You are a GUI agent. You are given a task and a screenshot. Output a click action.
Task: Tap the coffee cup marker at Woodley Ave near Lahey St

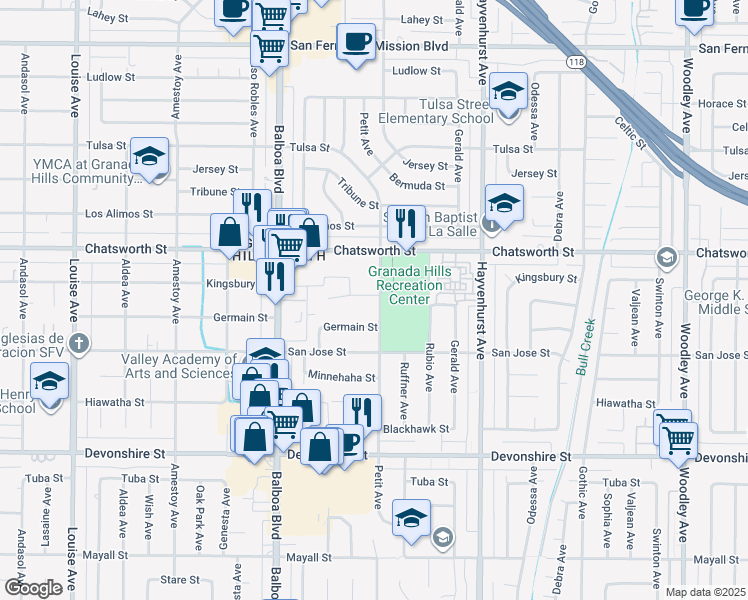tap(694, 9)
